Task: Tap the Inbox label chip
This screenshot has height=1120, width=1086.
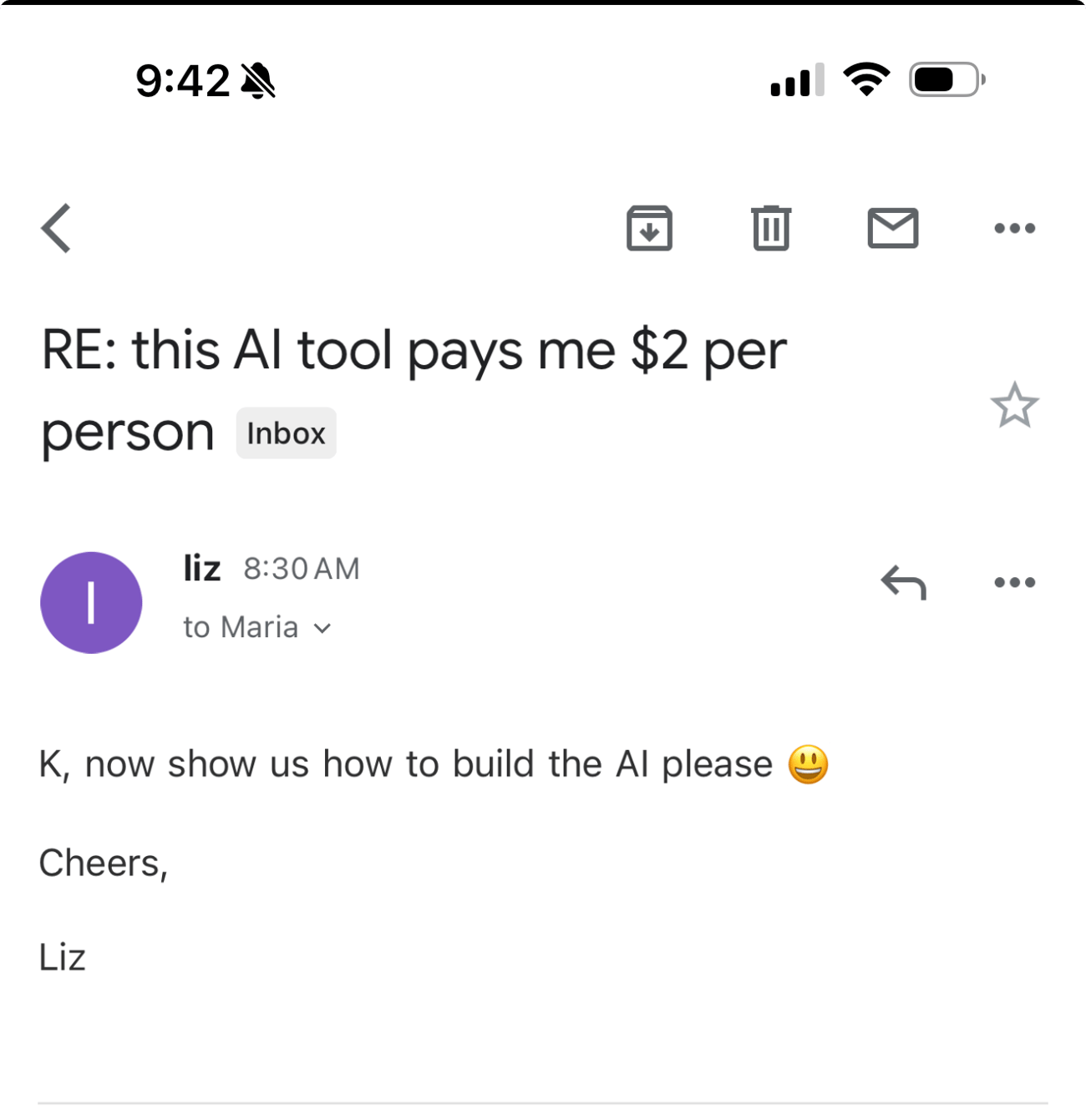Action: click(x=286, y=433)
